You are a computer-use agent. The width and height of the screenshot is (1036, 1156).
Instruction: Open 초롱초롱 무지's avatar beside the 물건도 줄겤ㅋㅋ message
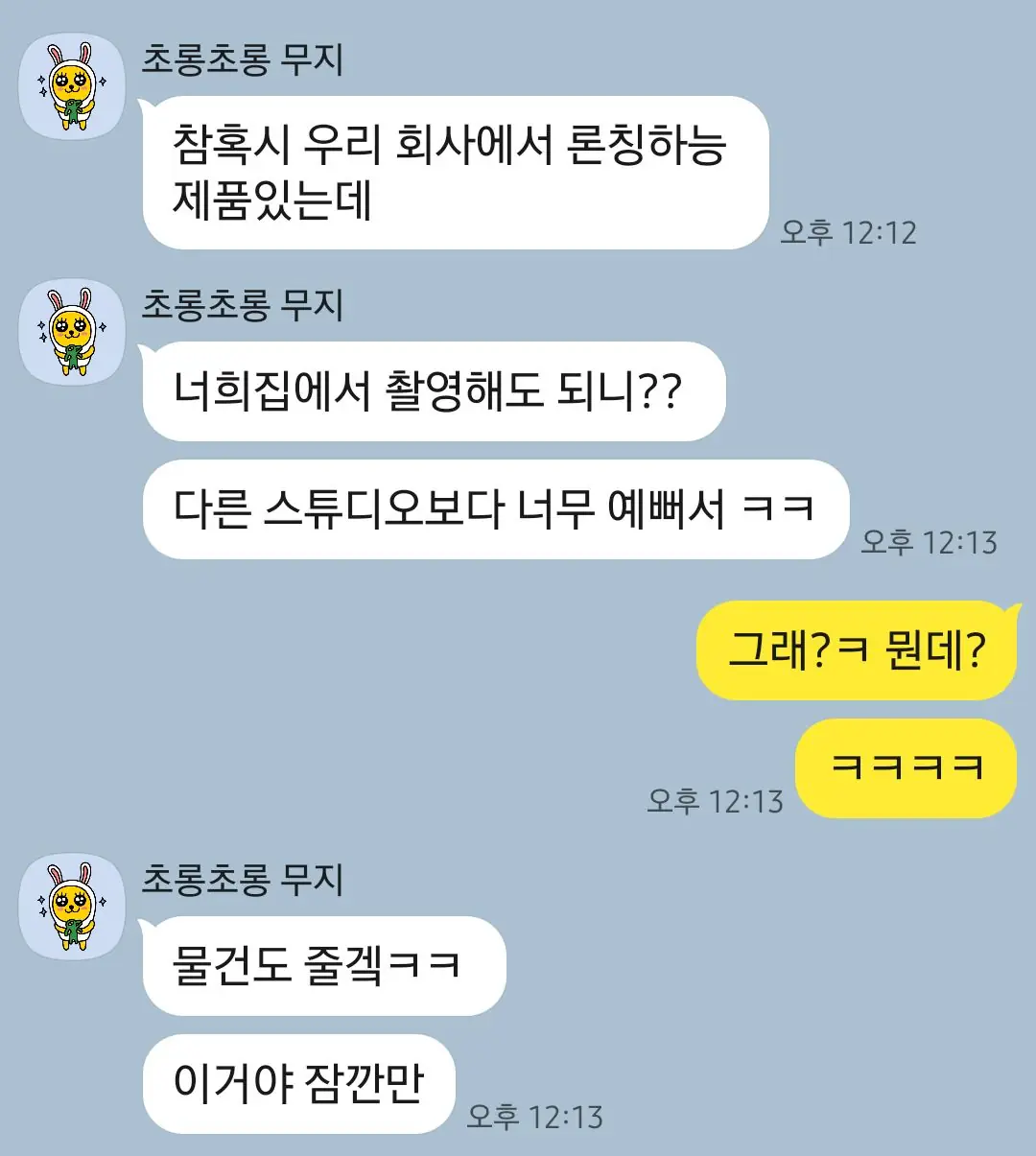[x=73, y=907]
